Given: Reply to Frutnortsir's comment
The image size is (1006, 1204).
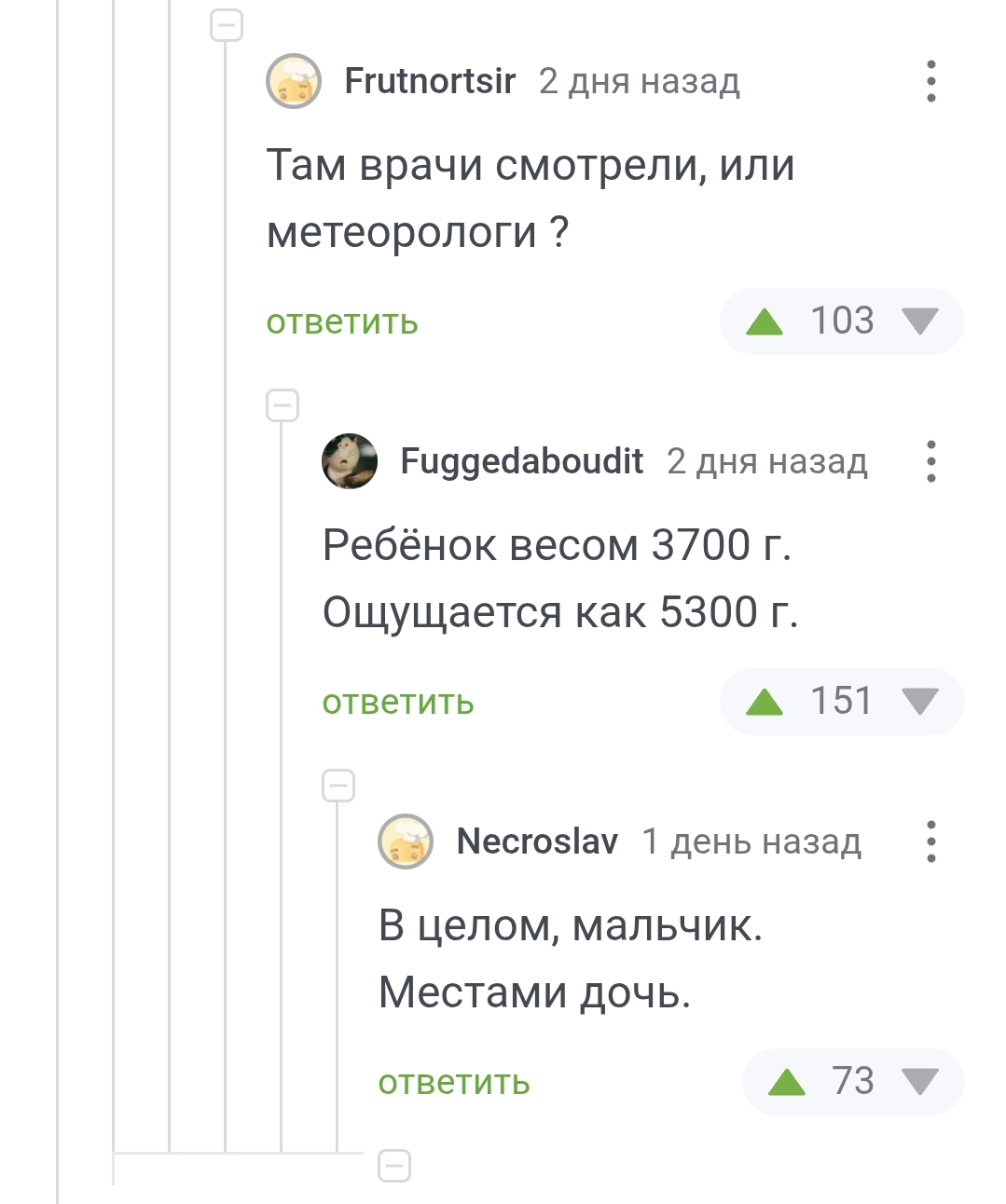Looking at the screenshot, I should point(342,322).
